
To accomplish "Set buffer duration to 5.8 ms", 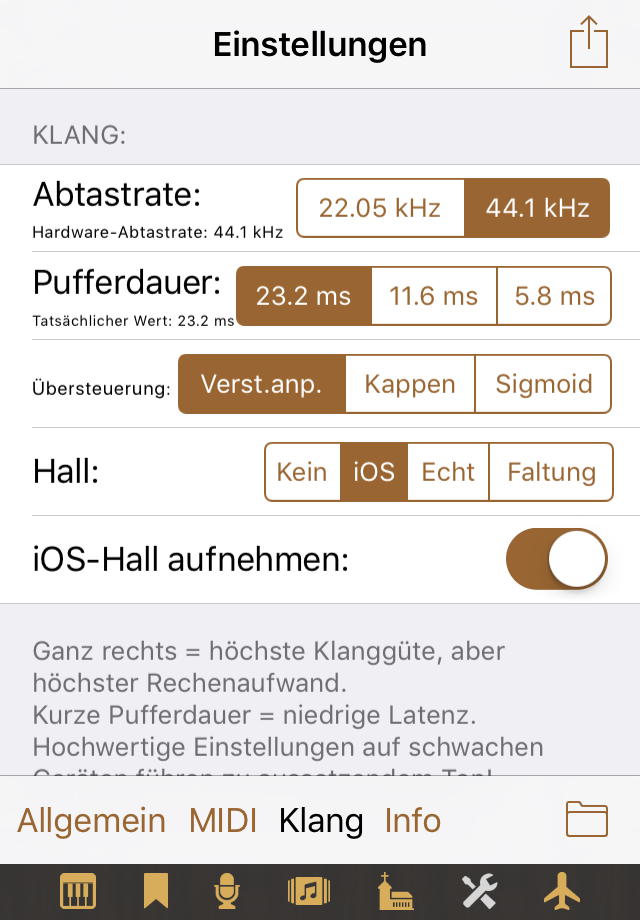I will [x=554, y=296].
